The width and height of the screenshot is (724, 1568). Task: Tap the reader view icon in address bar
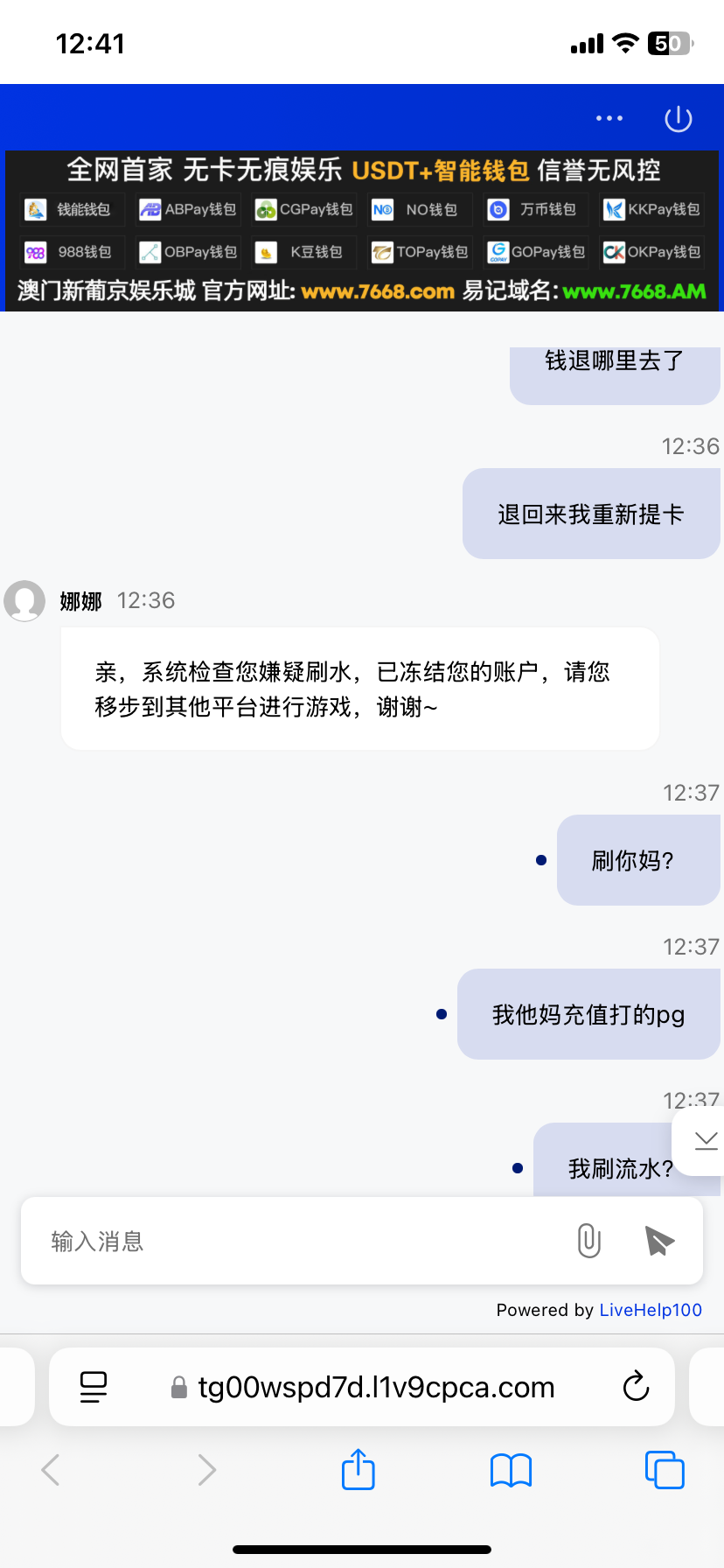(x=94, y=1387)
